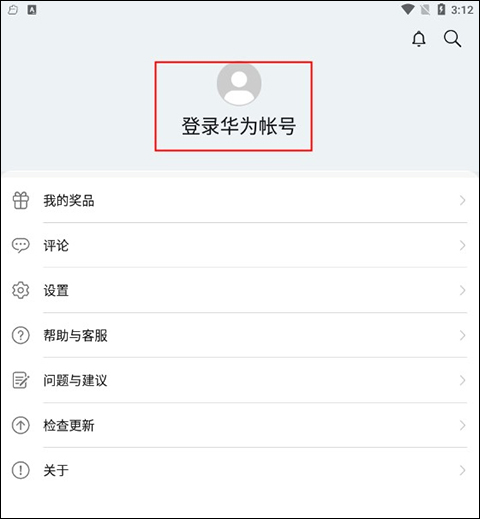Open 帮助与客服 row

[x=240, y=336]
